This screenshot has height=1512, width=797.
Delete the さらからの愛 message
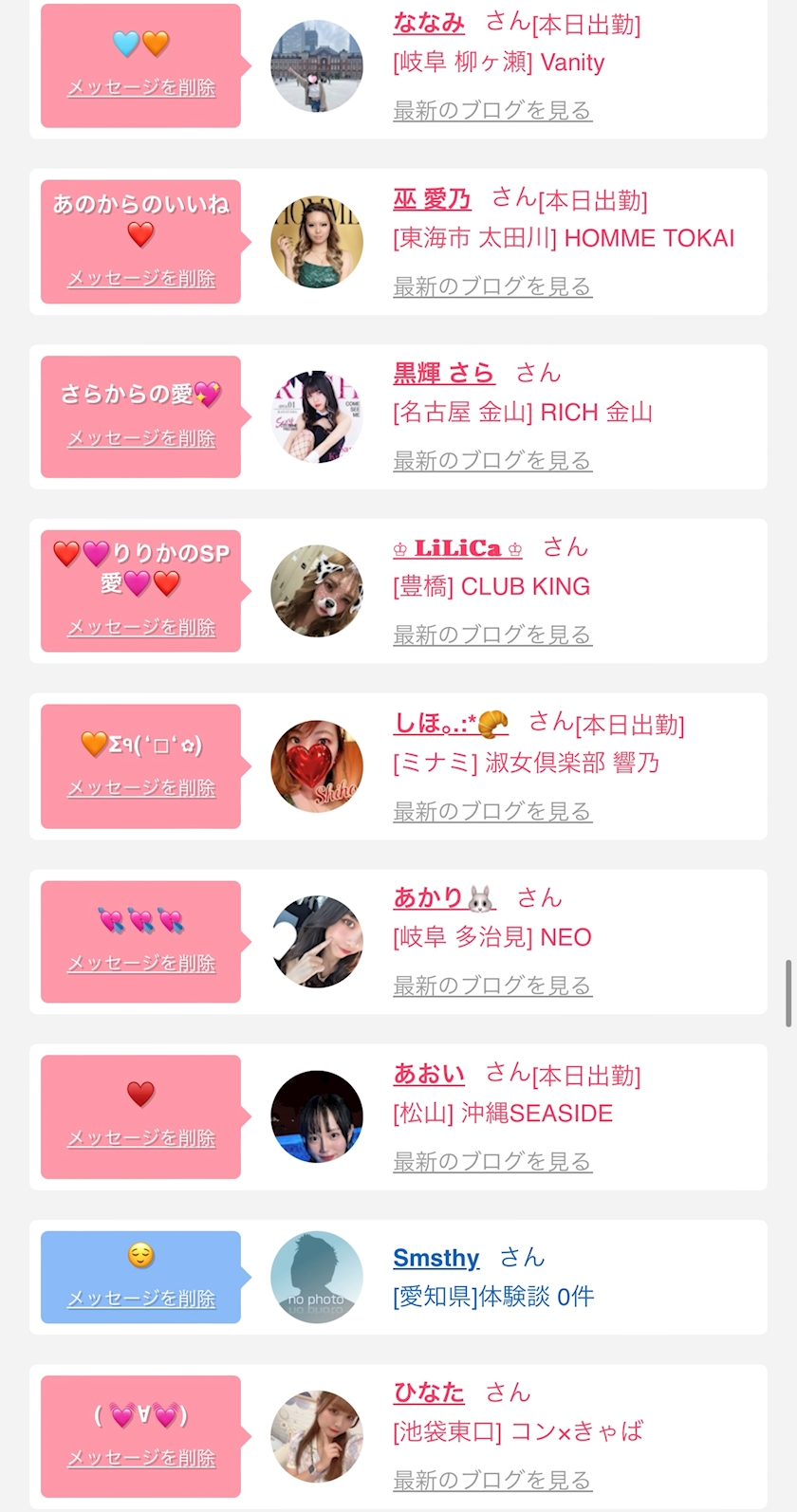pos(141,438)
